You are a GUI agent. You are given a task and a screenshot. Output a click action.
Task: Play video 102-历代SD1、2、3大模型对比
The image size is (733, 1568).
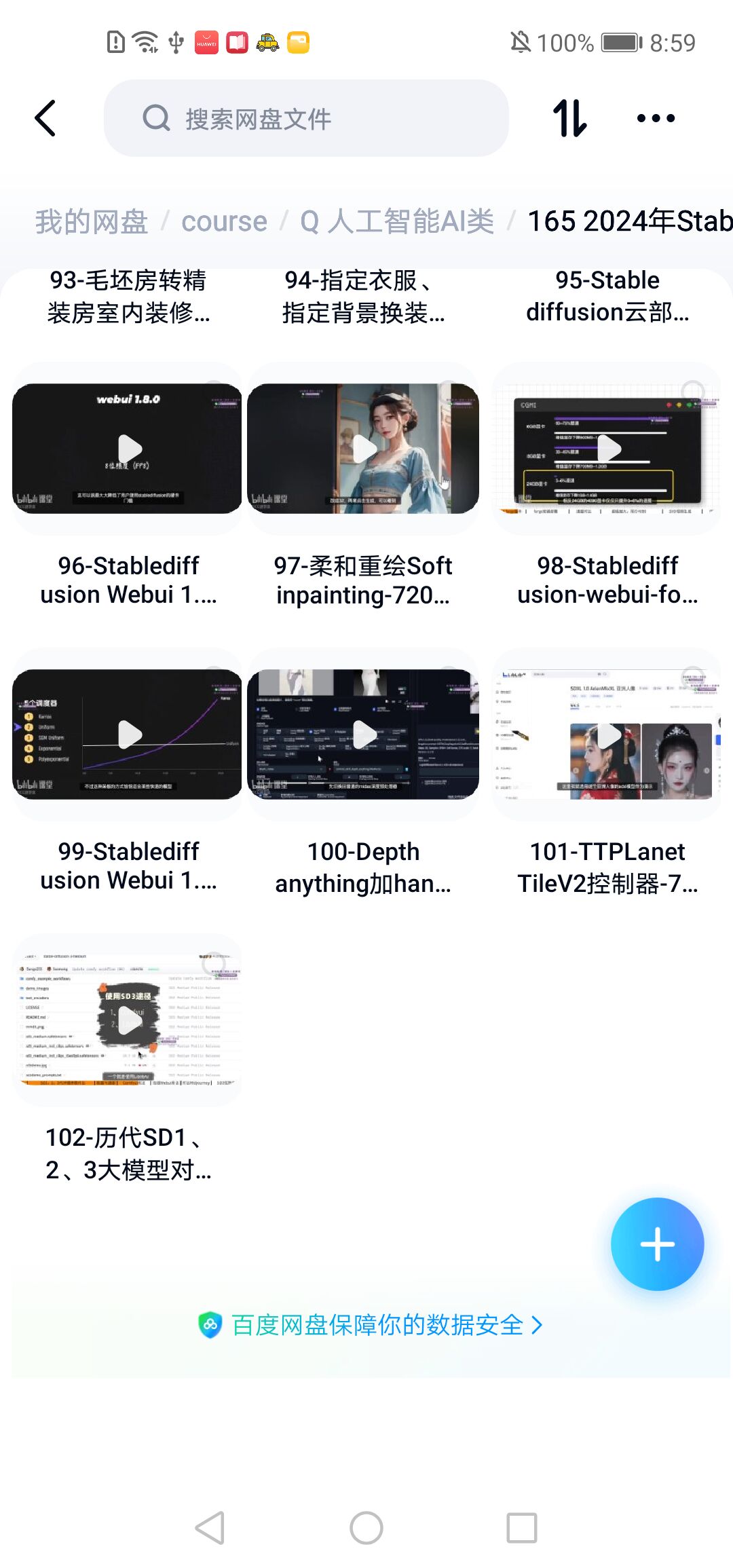(128, 1020)
